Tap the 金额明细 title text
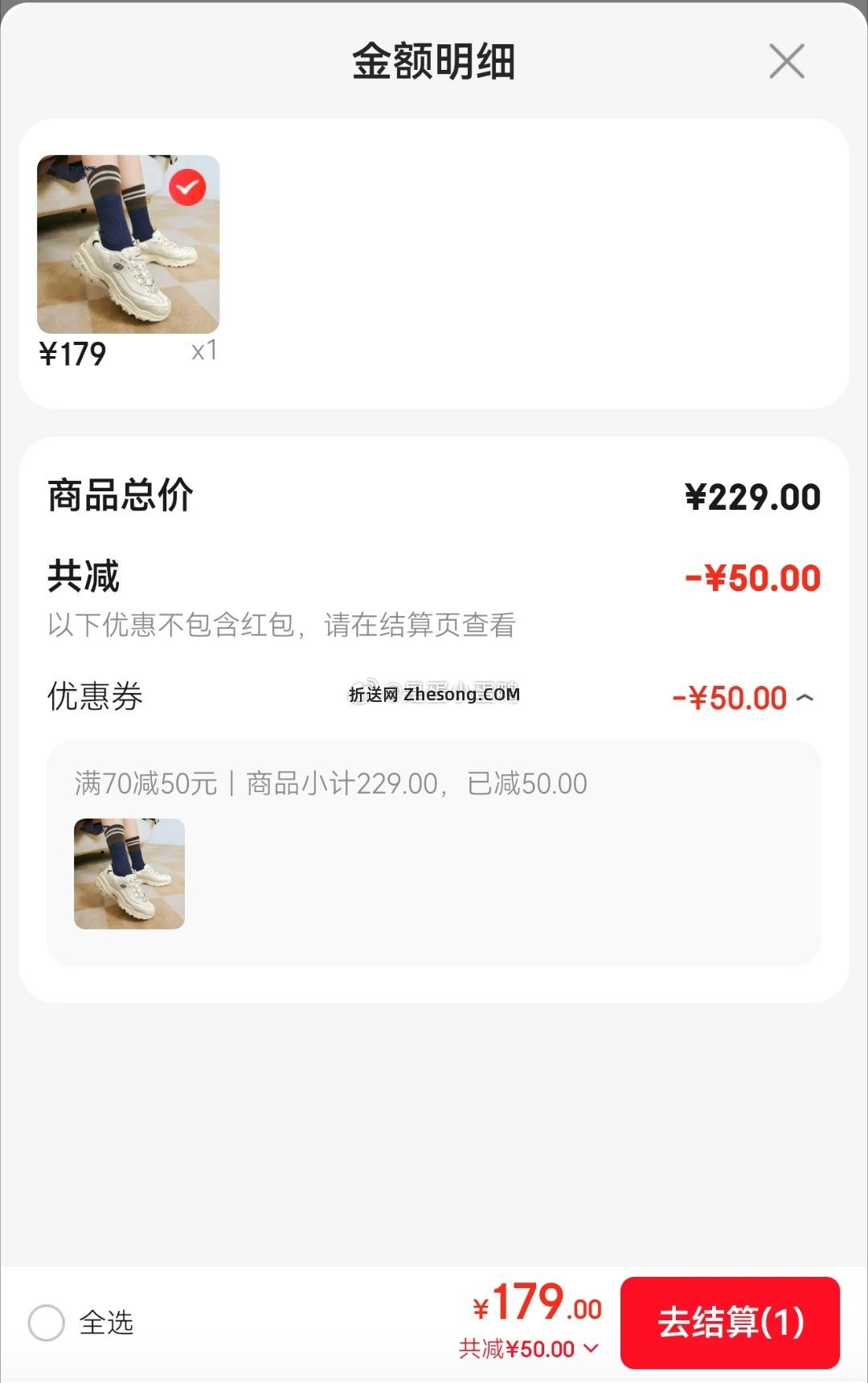868x1383 pixels. [434, 60]
